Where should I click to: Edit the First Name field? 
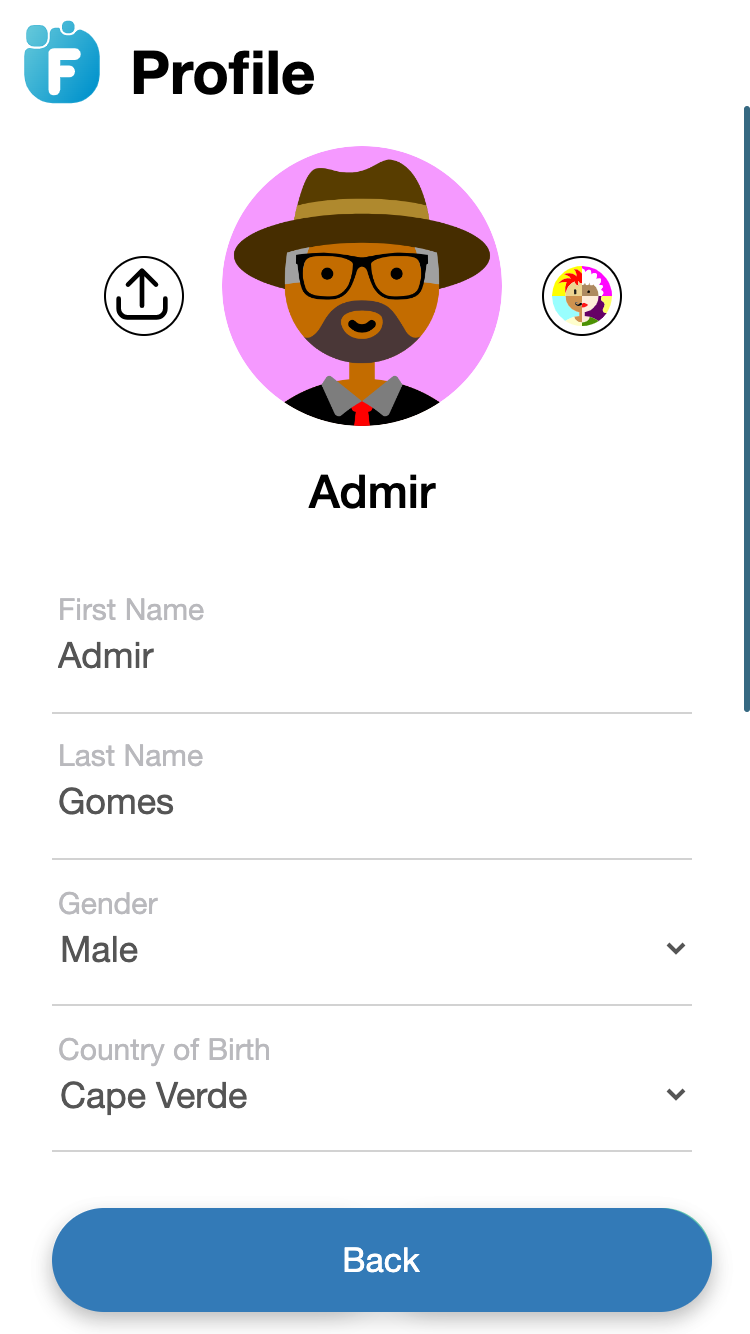coord(370,657)
